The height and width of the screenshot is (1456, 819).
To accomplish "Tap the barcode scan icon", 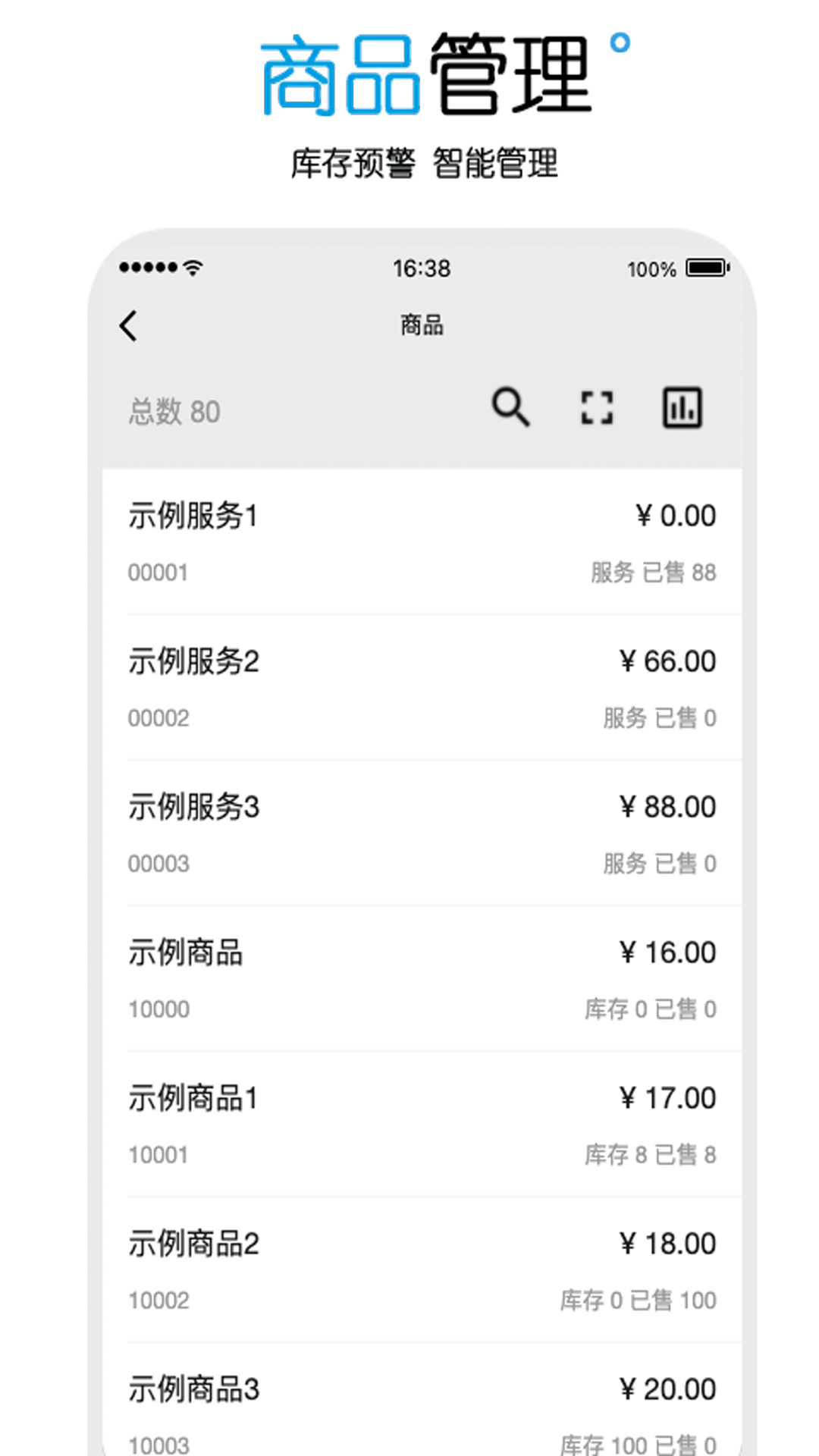I will pyautogui.click(x=597, y=407).
